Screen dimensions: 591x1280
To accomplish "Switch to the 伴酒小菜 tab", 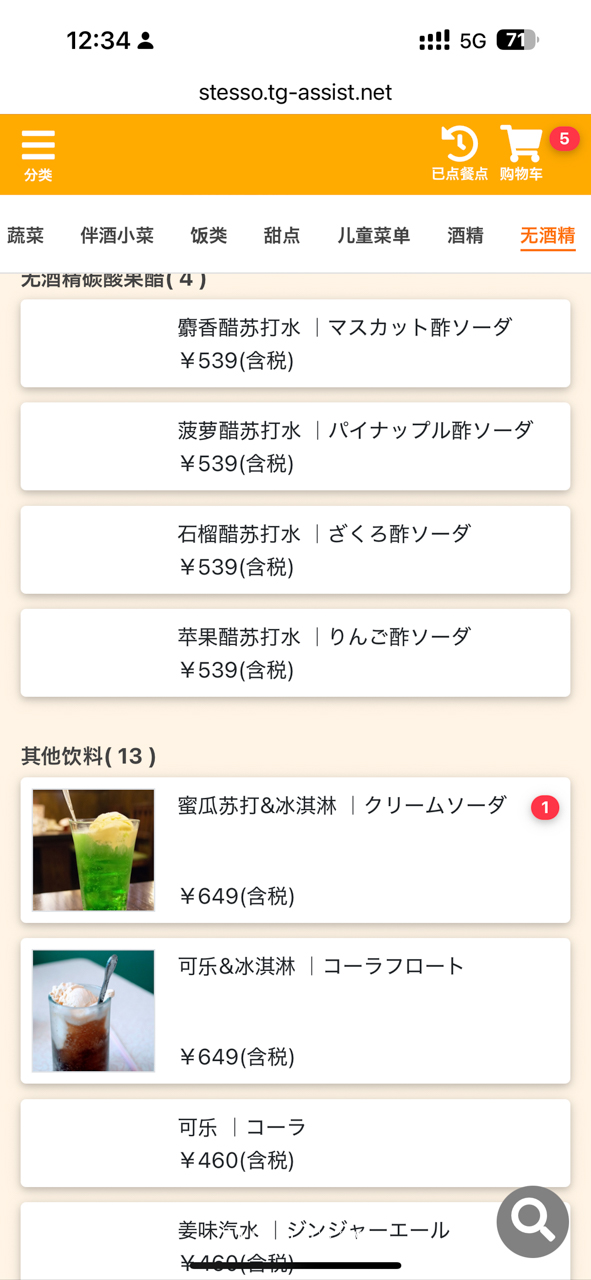I will (x=117, y=236).
